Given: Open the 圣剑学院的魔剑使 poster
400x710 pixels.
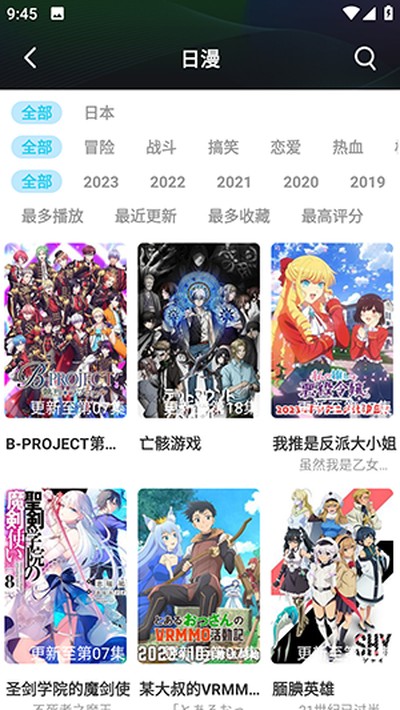Looking at the screenshot, I should [66, 576].
